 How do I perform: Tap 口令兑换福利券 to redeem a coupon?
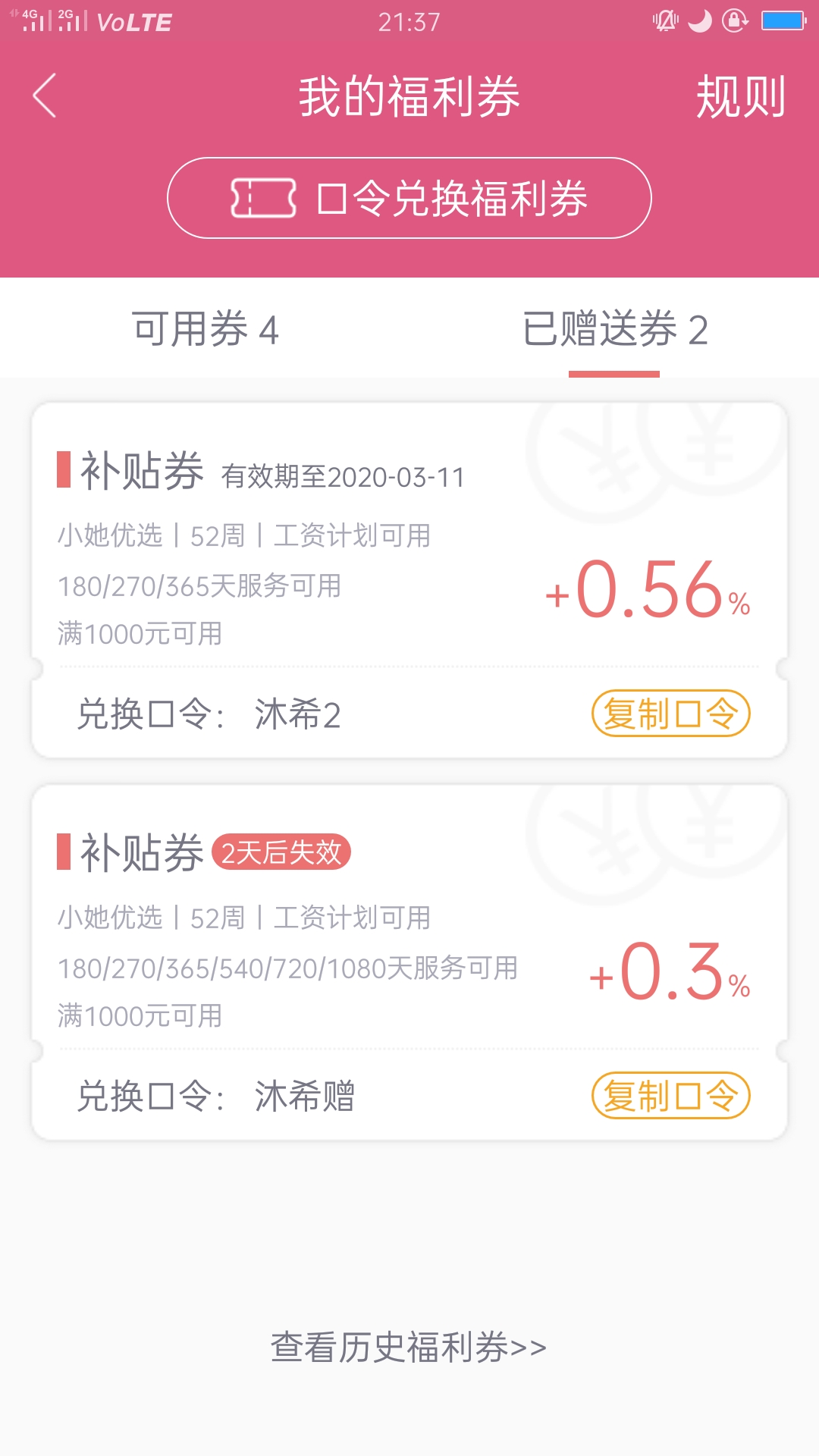[409, 198]
